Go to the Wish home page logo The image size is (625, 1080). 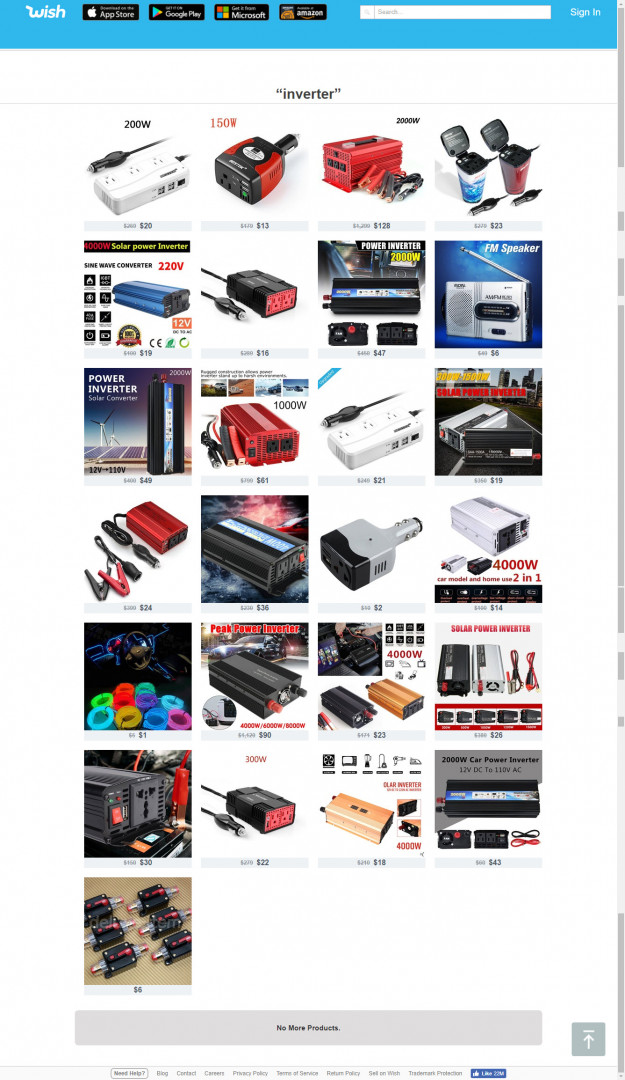(46, 12)
